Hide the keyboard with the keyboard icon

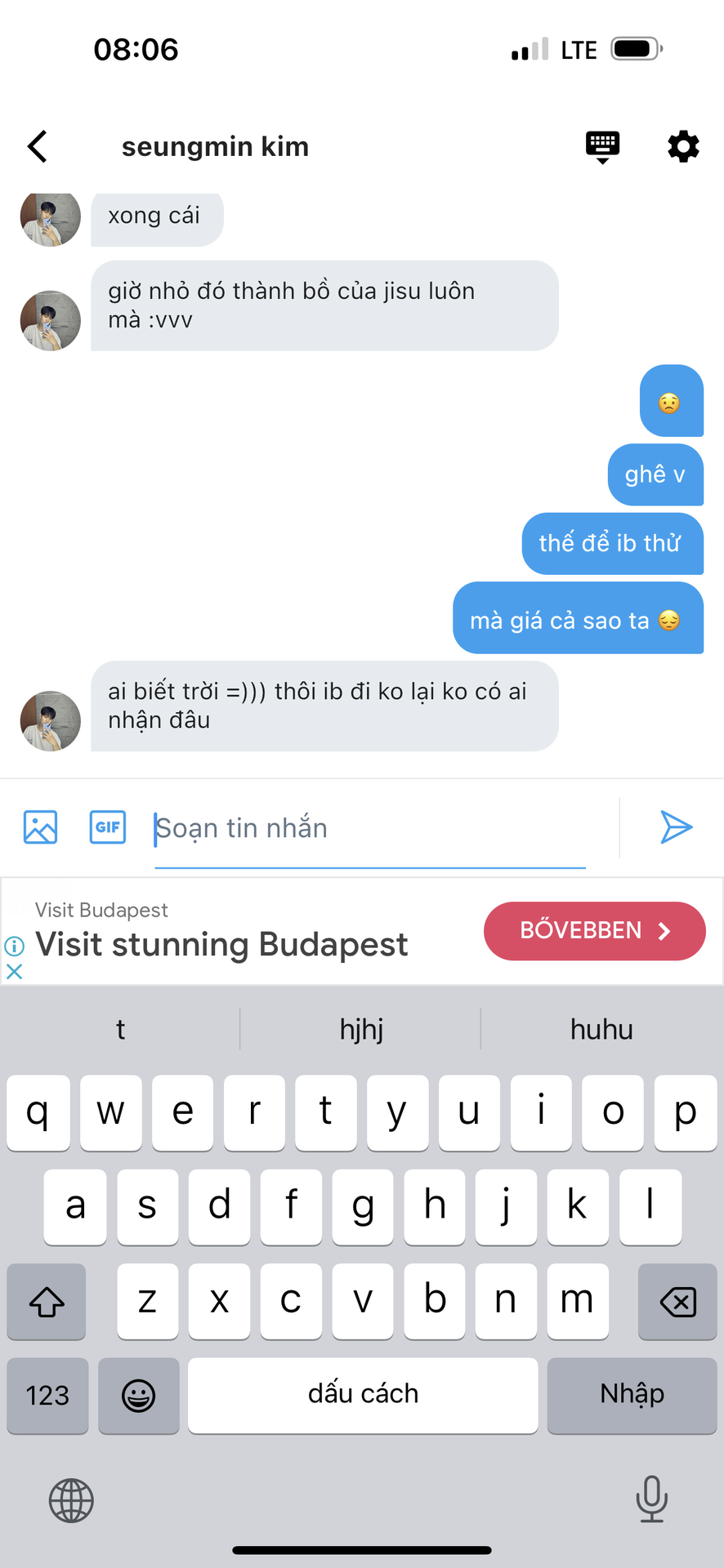(x=602, y=147)
